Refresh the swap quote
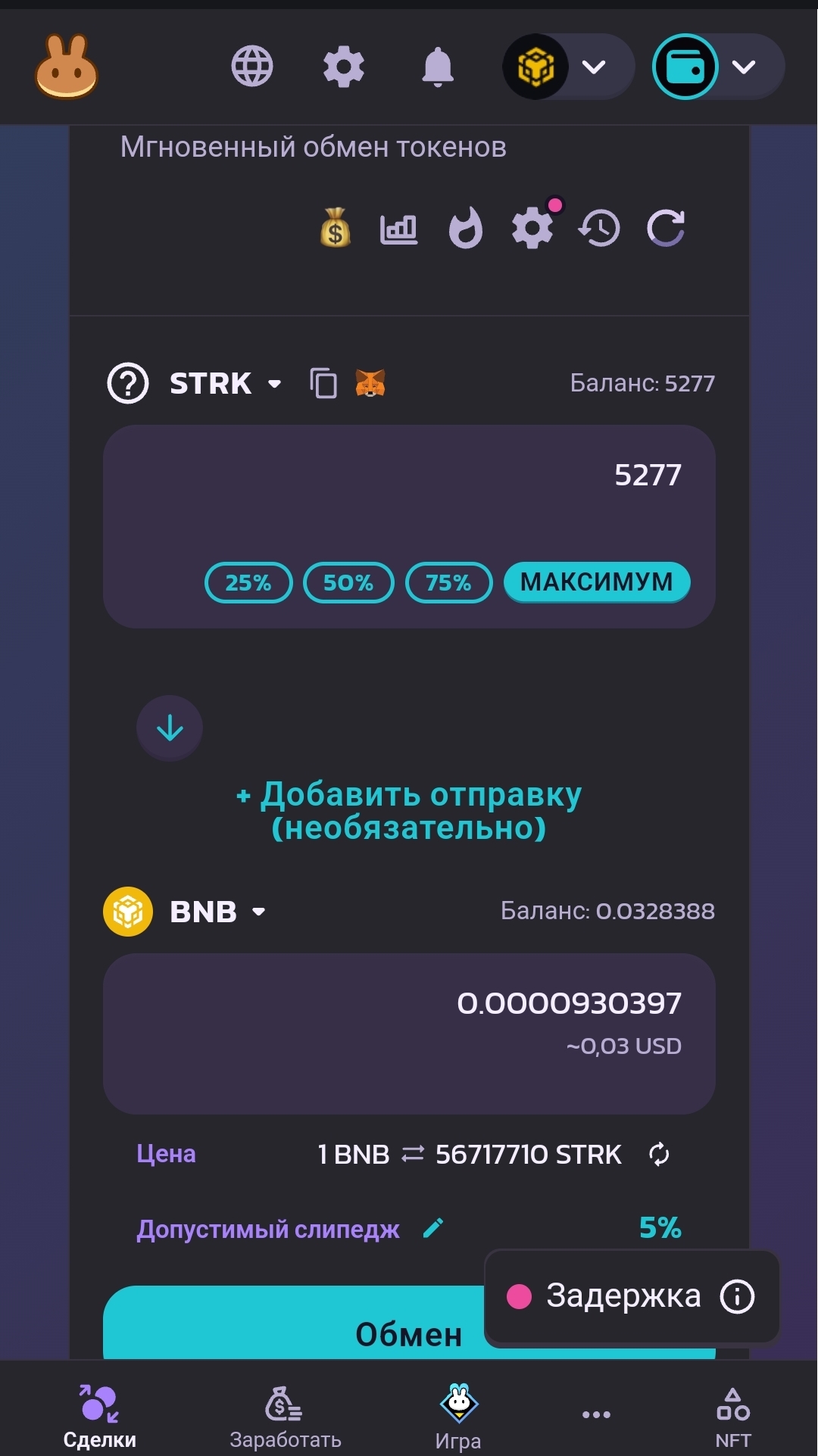818x1456 pixels. (x=666, y=228)
